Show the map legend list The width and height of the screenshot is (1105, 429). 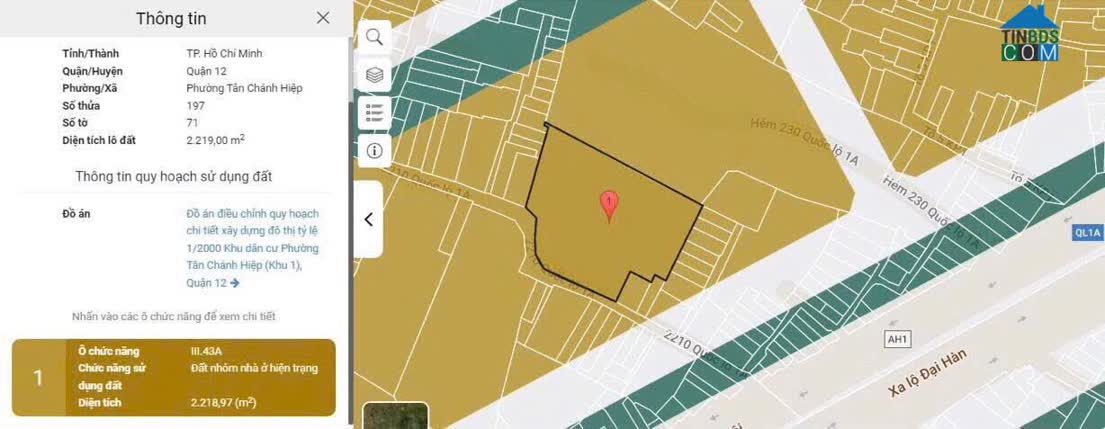(375, 112)
